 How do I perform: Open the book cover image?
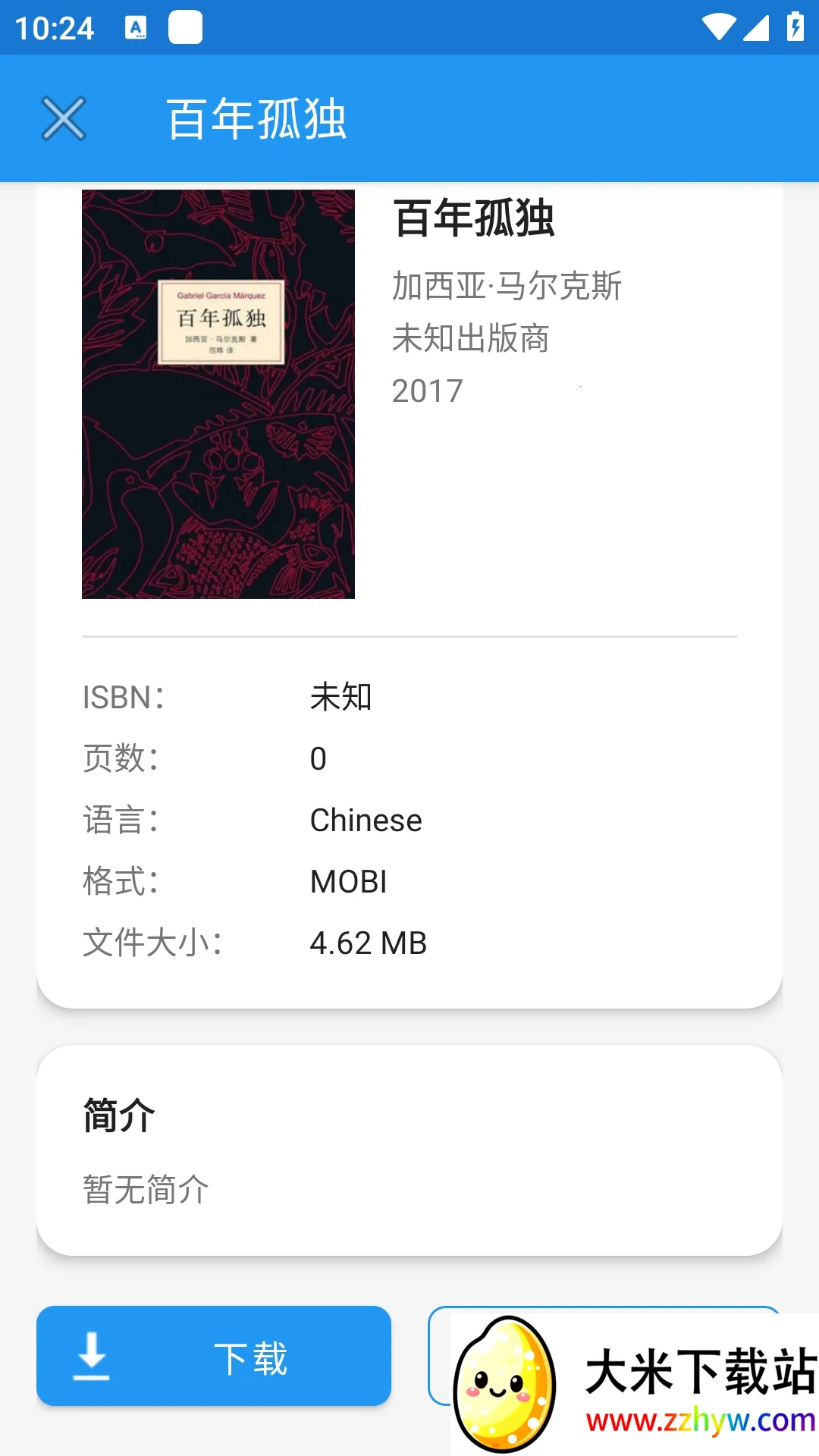[218, 396]
